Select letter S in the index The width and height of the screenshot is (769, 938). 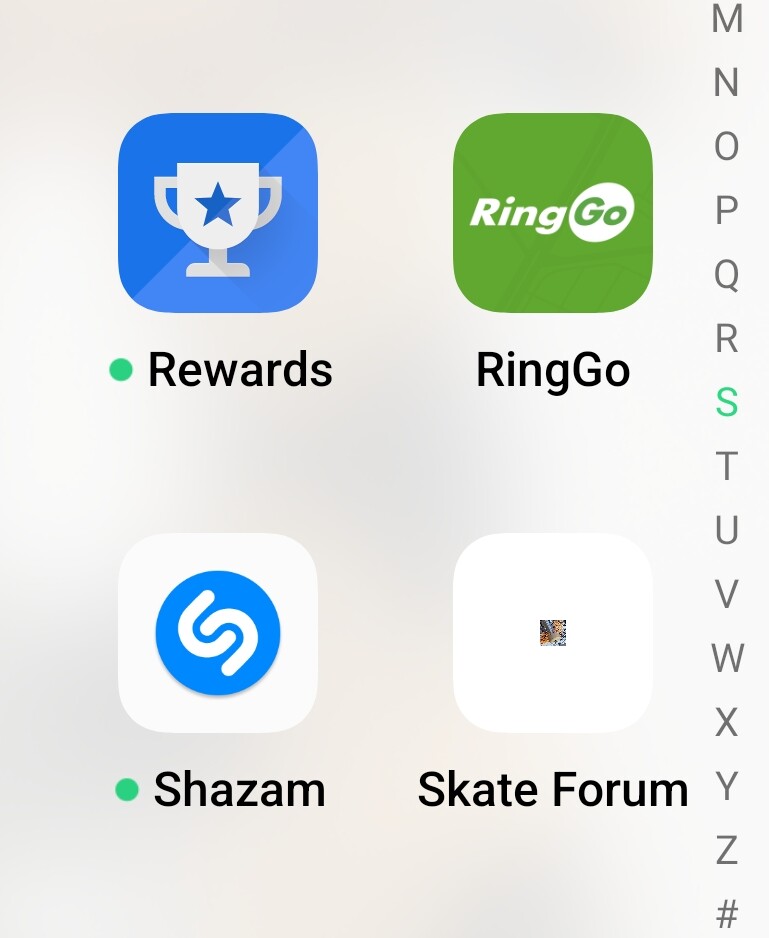727,402
